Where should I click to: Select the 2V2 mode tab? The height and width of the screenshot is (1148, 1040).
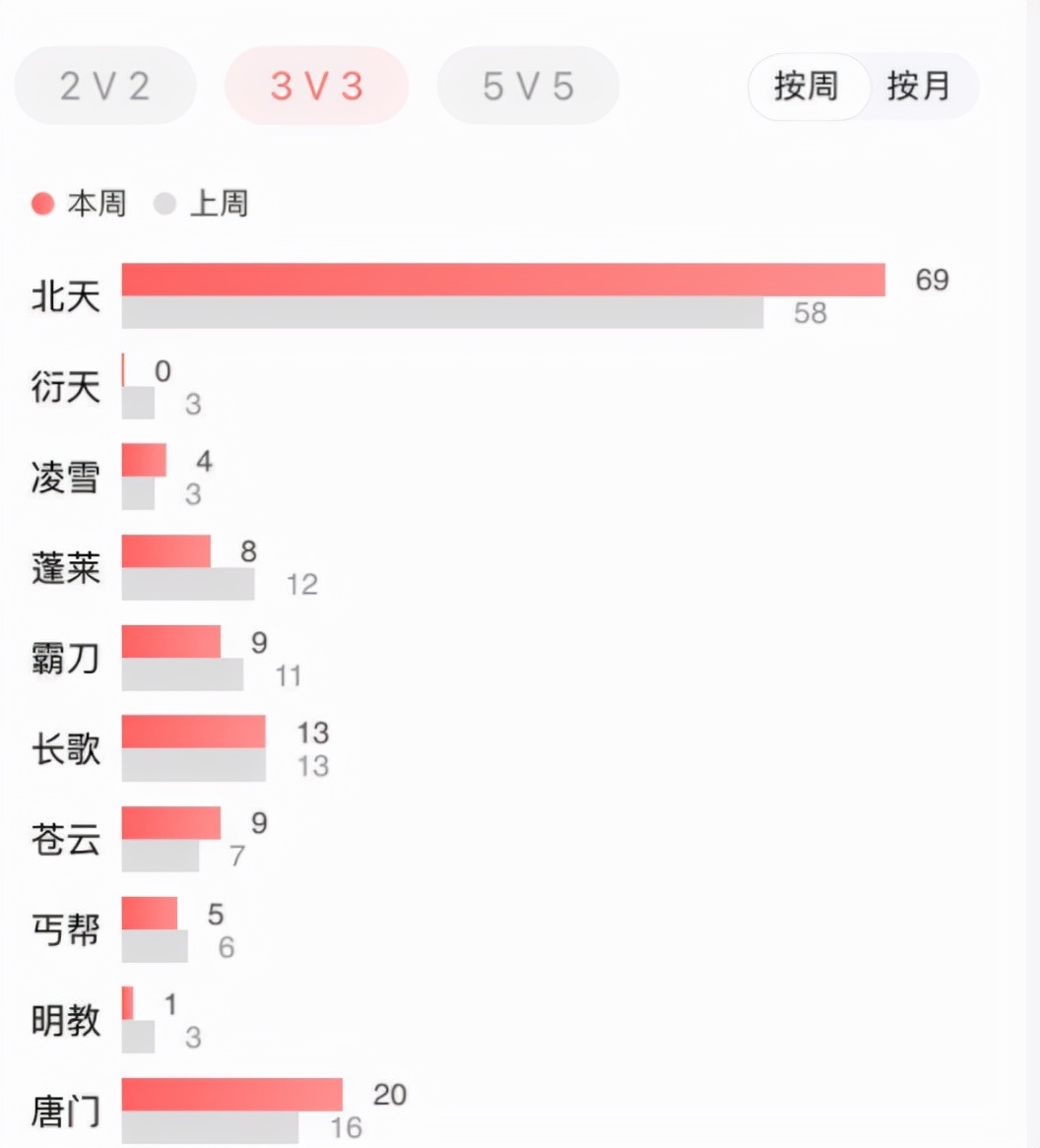point(104,86)
